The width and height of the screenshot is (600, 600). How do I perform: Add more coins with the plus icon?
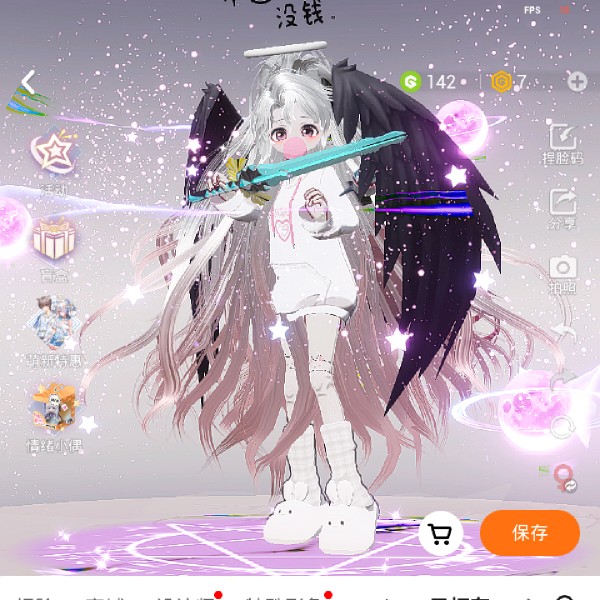click(x=577, y=82)
